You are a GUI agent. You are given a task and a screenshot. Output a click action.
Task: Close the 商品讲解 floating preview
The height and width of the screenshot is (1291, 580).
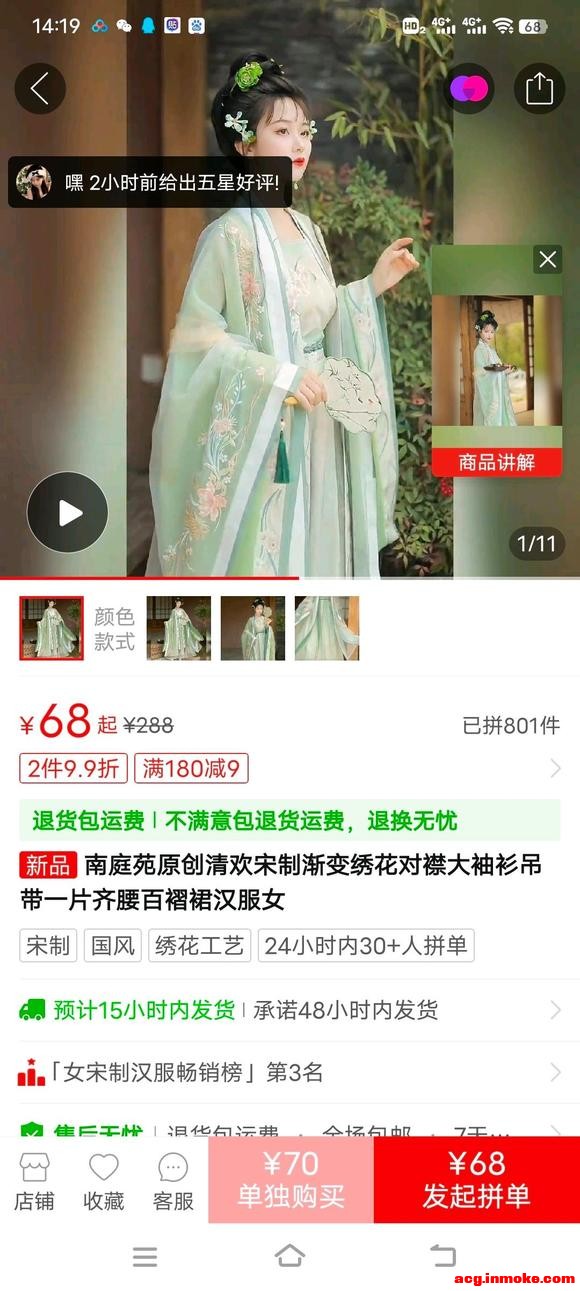click(x=547, y=260)
